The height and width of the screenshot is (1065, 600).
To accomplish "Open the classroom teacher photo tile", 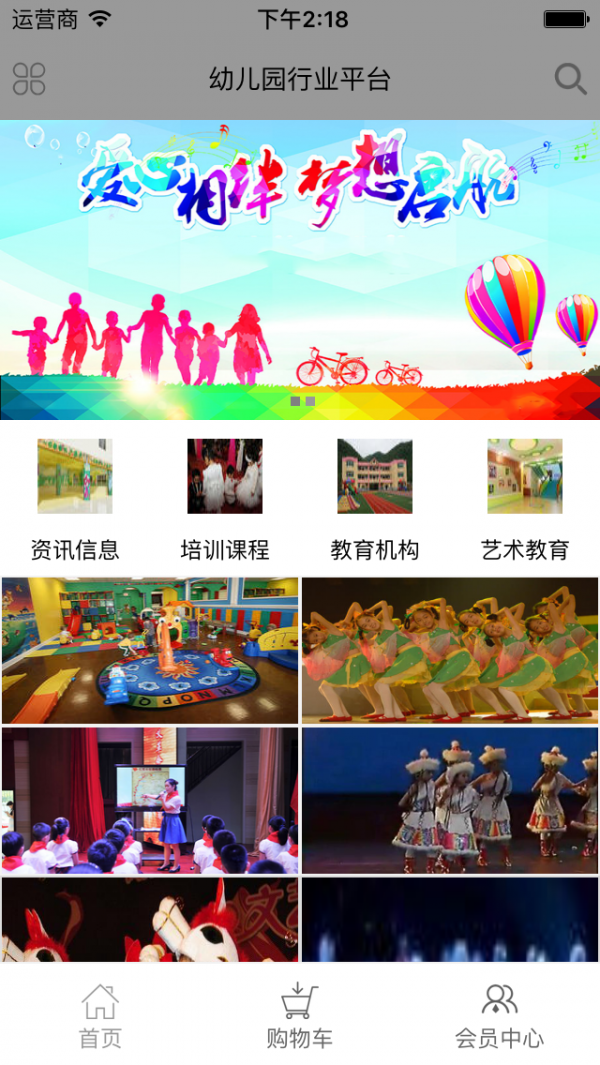I will click(150, 801).
